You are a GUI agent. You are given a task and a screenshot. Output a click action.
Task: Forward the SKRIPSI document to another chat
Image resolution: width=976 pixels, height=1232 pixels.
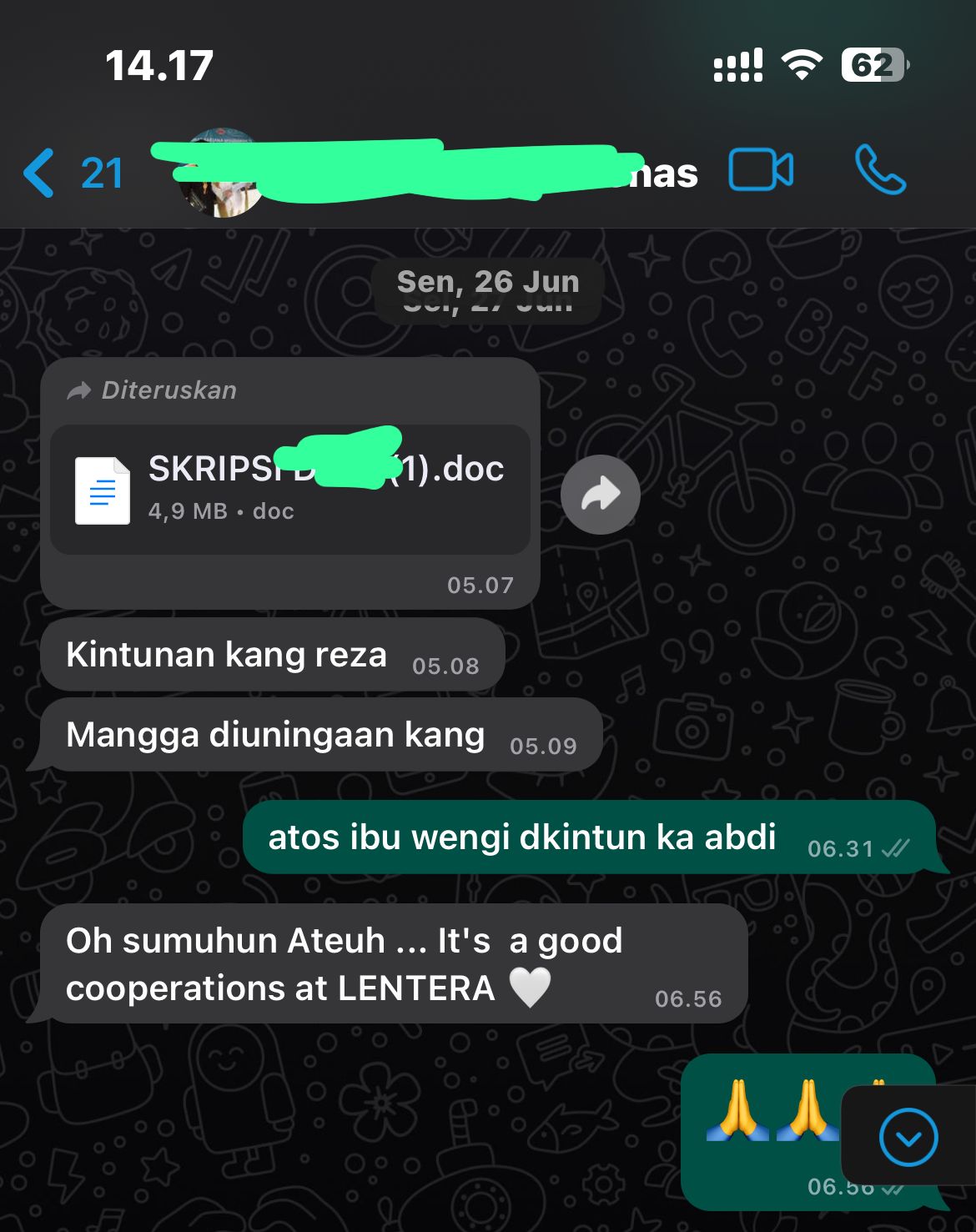[x=600, y=495]
